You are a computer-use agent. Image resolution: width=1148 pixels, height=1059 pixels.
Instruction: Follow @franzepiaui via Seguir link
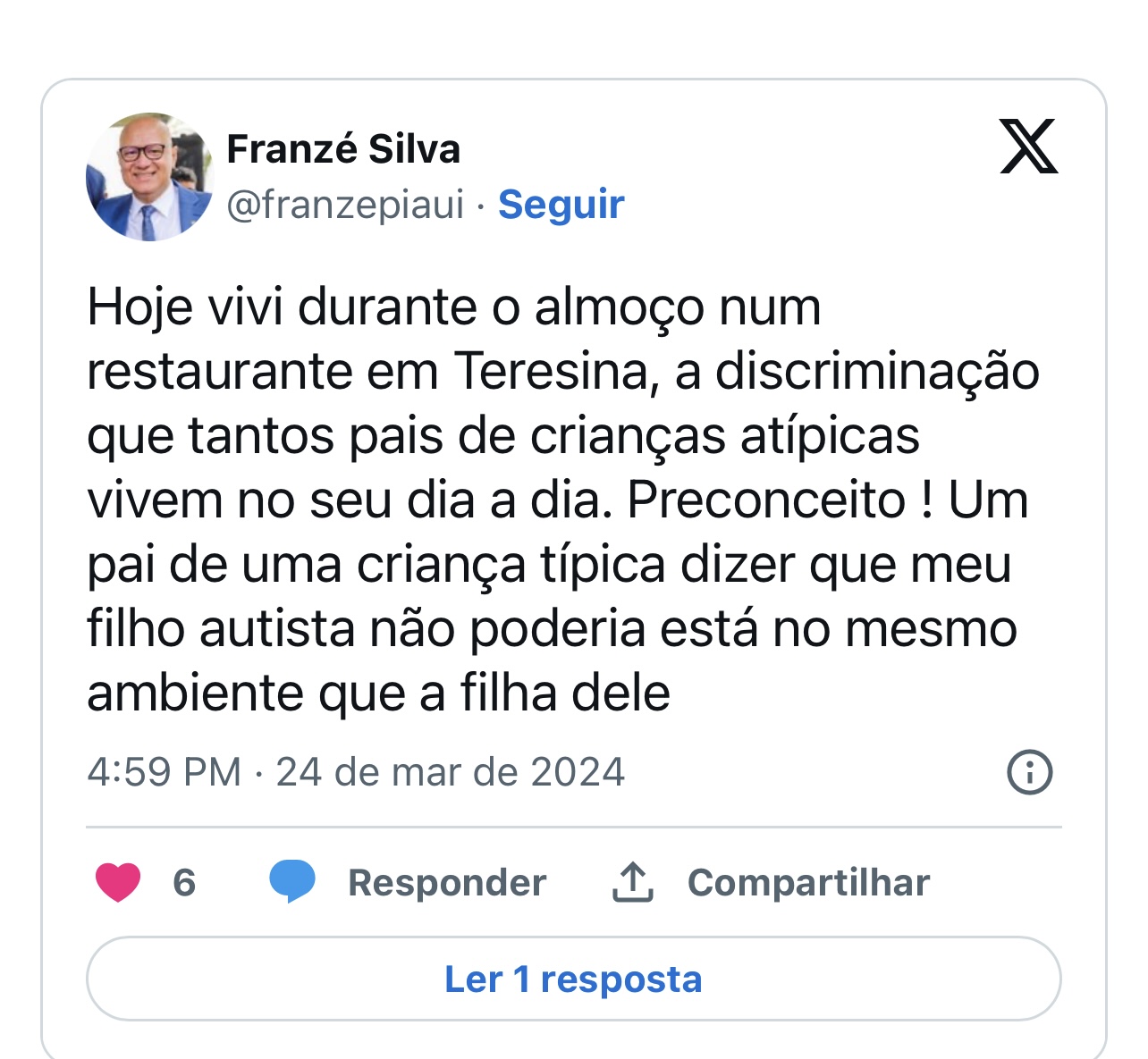[561, 205]
